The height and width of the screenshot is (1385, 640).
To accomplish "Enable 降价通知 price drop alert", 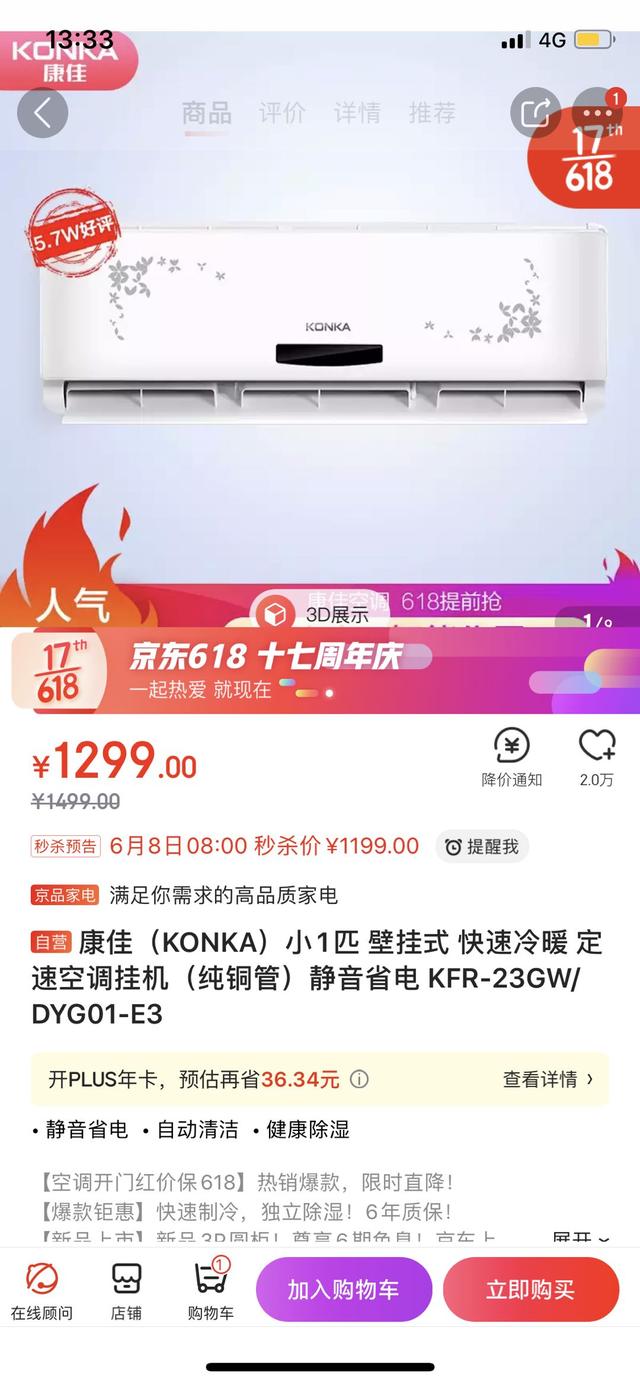I will tap(512, 758).
